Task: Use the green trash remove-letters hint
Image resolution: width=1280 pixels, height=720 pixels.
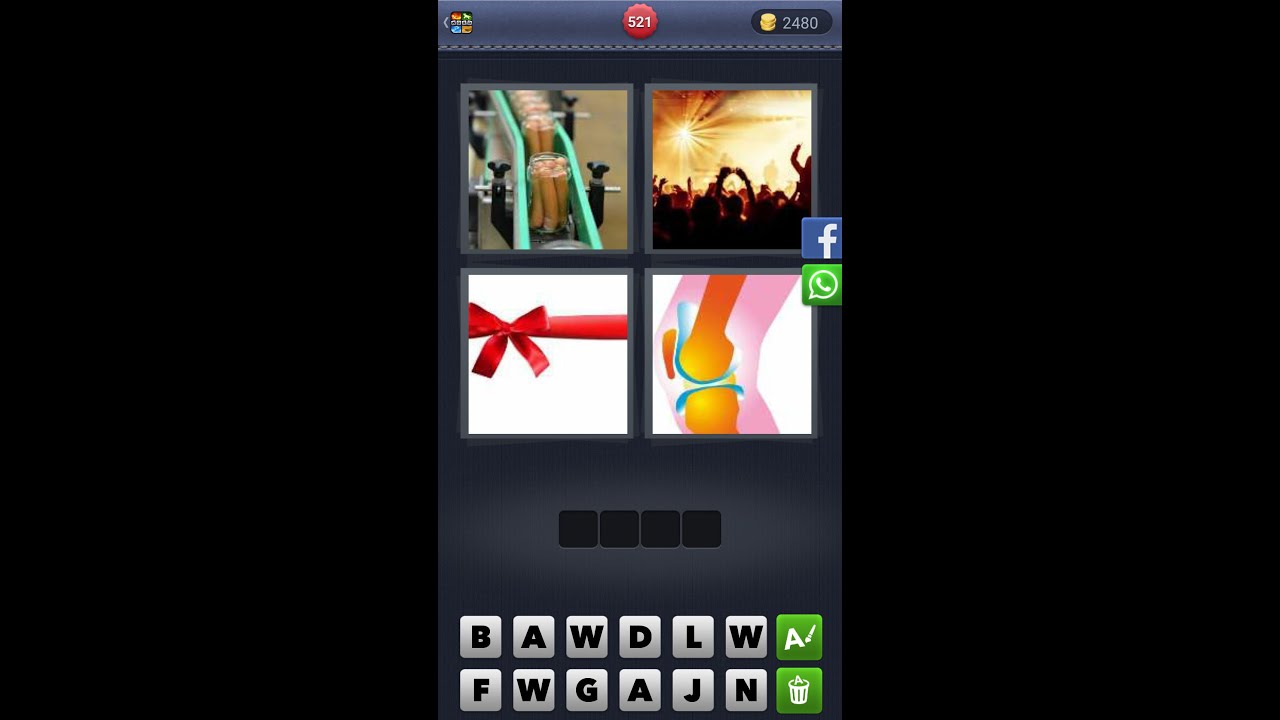Action: pos(799,690)
